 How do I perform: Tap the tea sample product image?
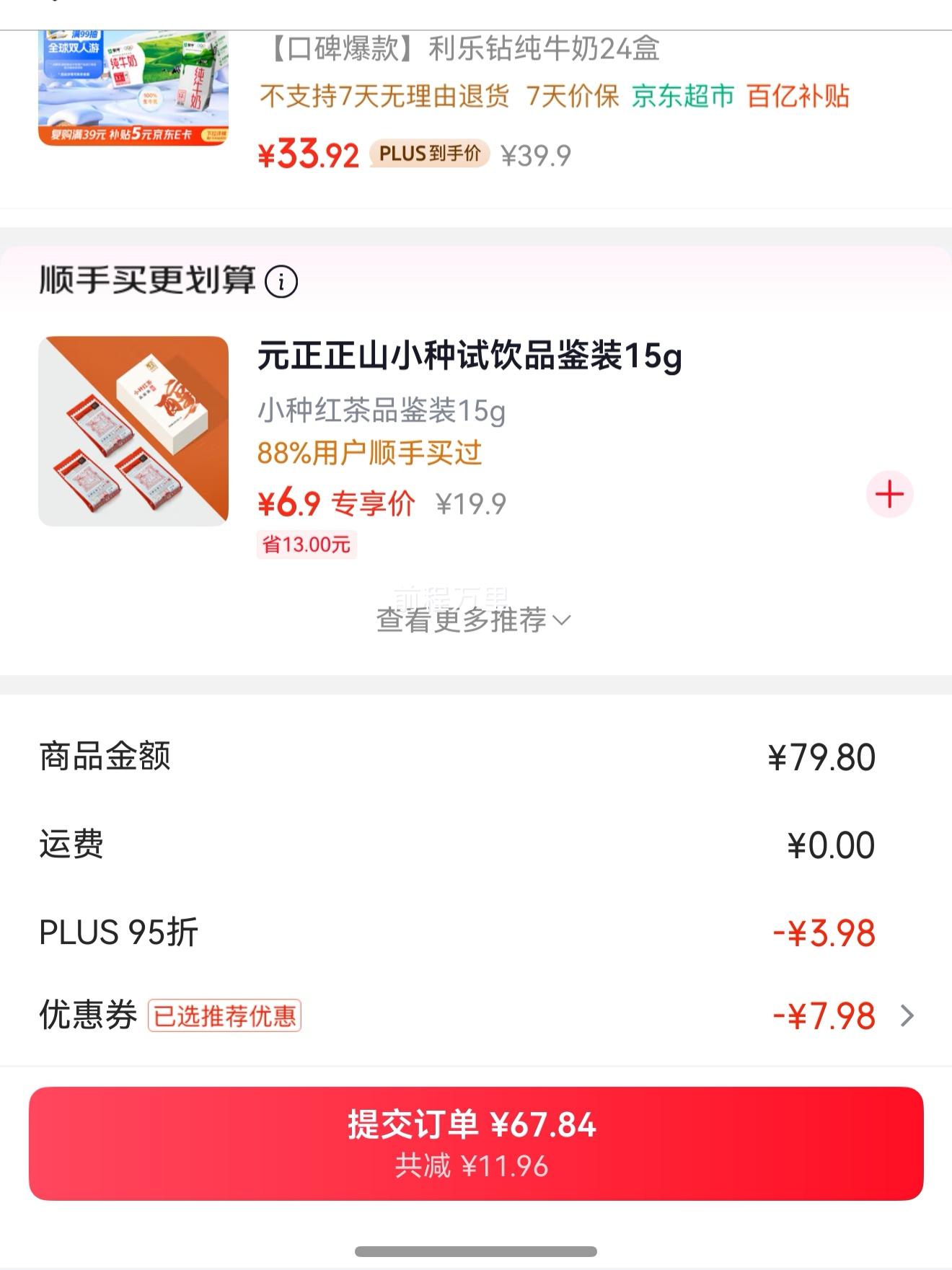[133, 433]
